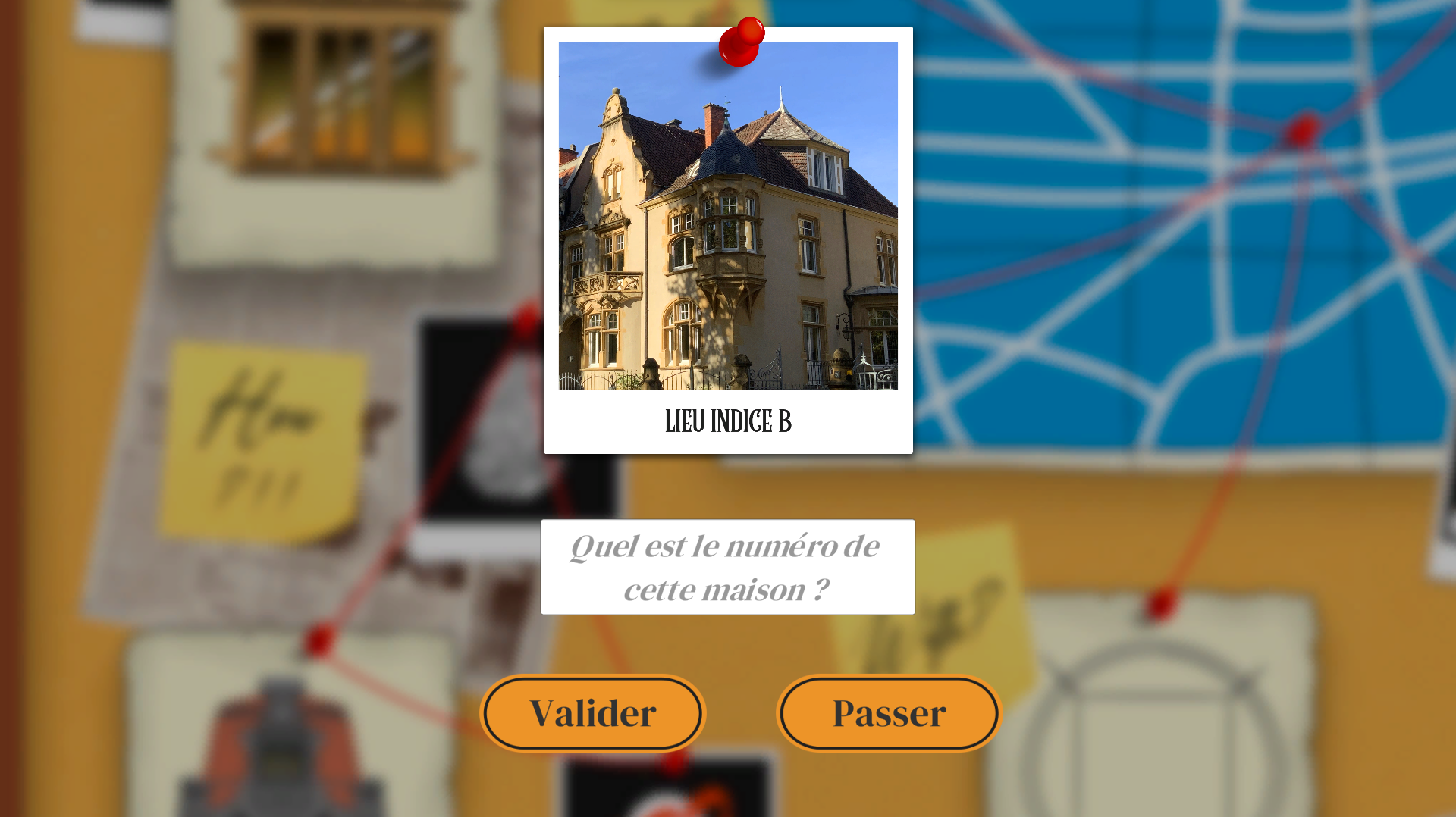Tap the house number answer field
This screenshot has height=817, width=1456.
[x=727, y=567]
